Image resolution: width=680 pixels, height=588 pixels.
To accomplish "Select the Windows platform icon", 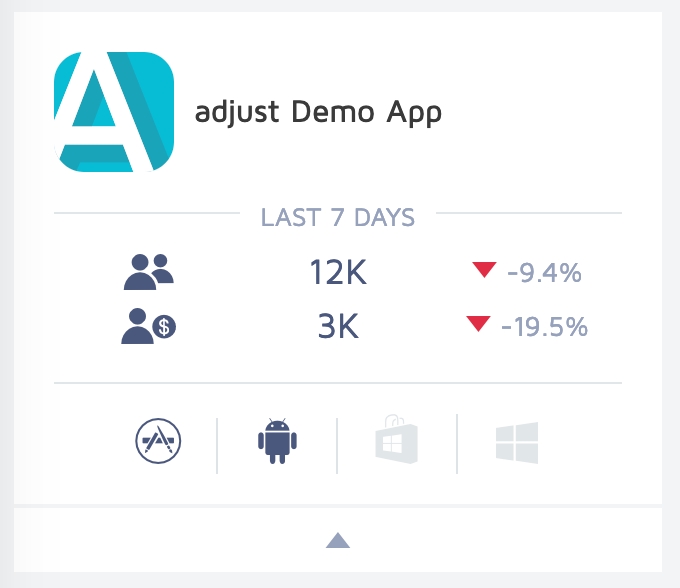I will pos(517,443).
